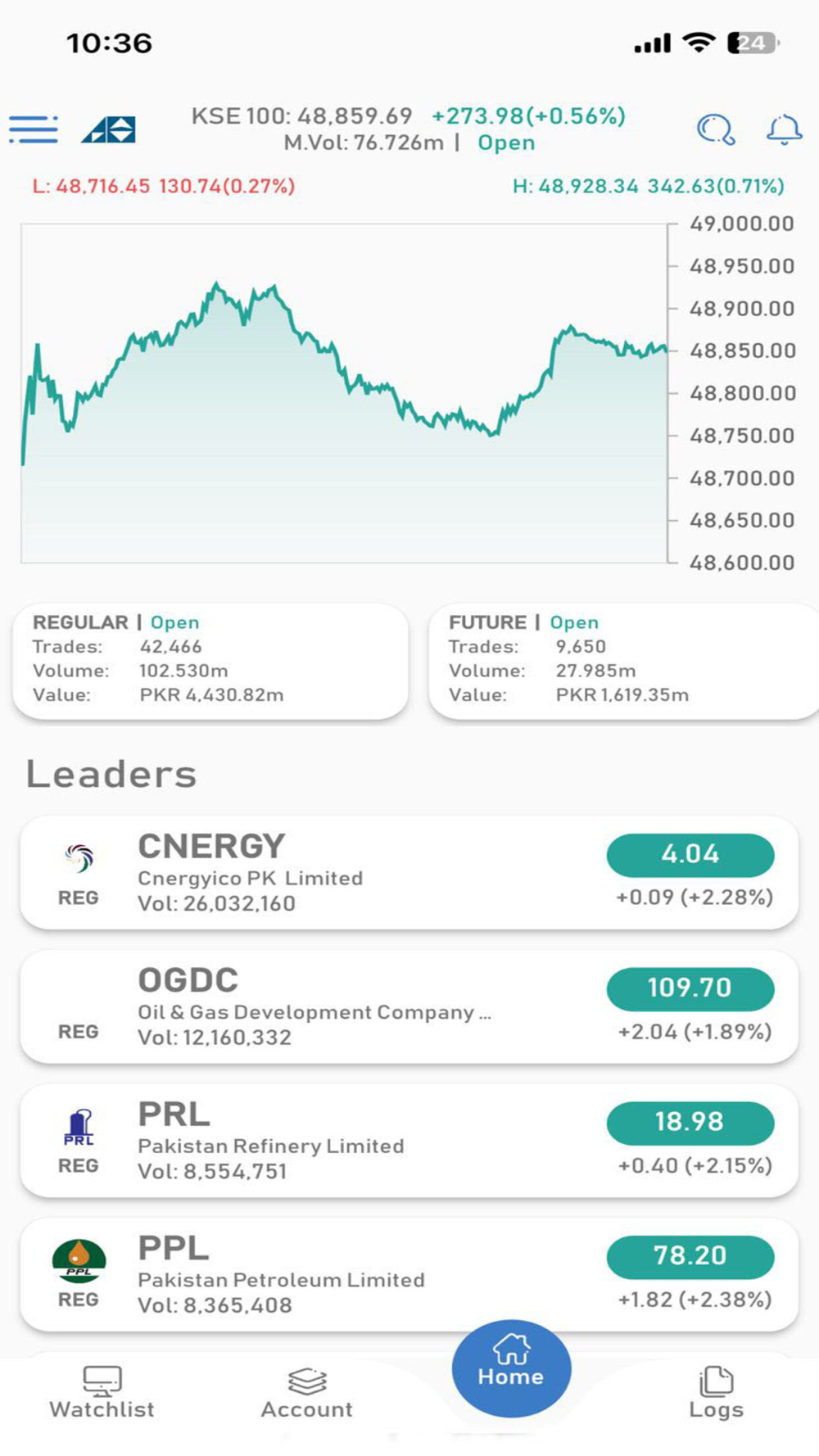This screenshot has height=1456, width=819.
Task: Open the Logs tab
Action: [x=717, y=1392]
